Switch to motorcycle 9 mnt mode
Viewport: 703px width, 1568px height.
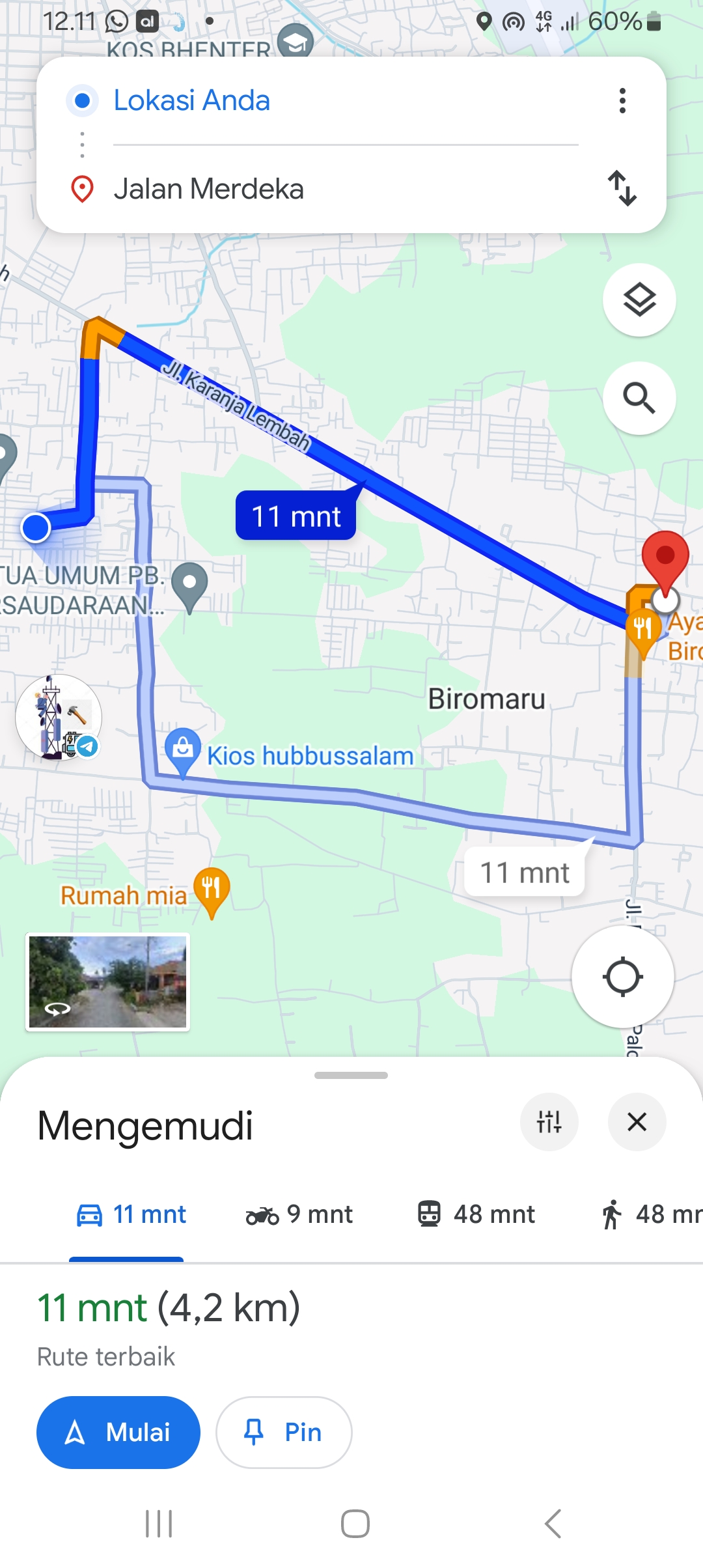(x=299, y=1214)
